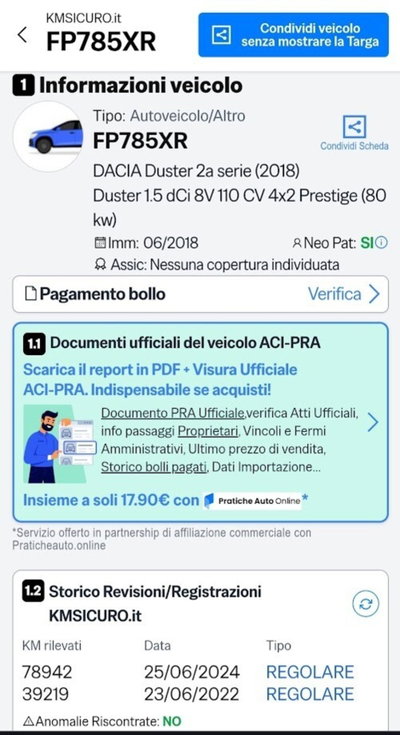Tap Condividi veicolo senza mostrare la Targa
400x735 pixels.
294,35
